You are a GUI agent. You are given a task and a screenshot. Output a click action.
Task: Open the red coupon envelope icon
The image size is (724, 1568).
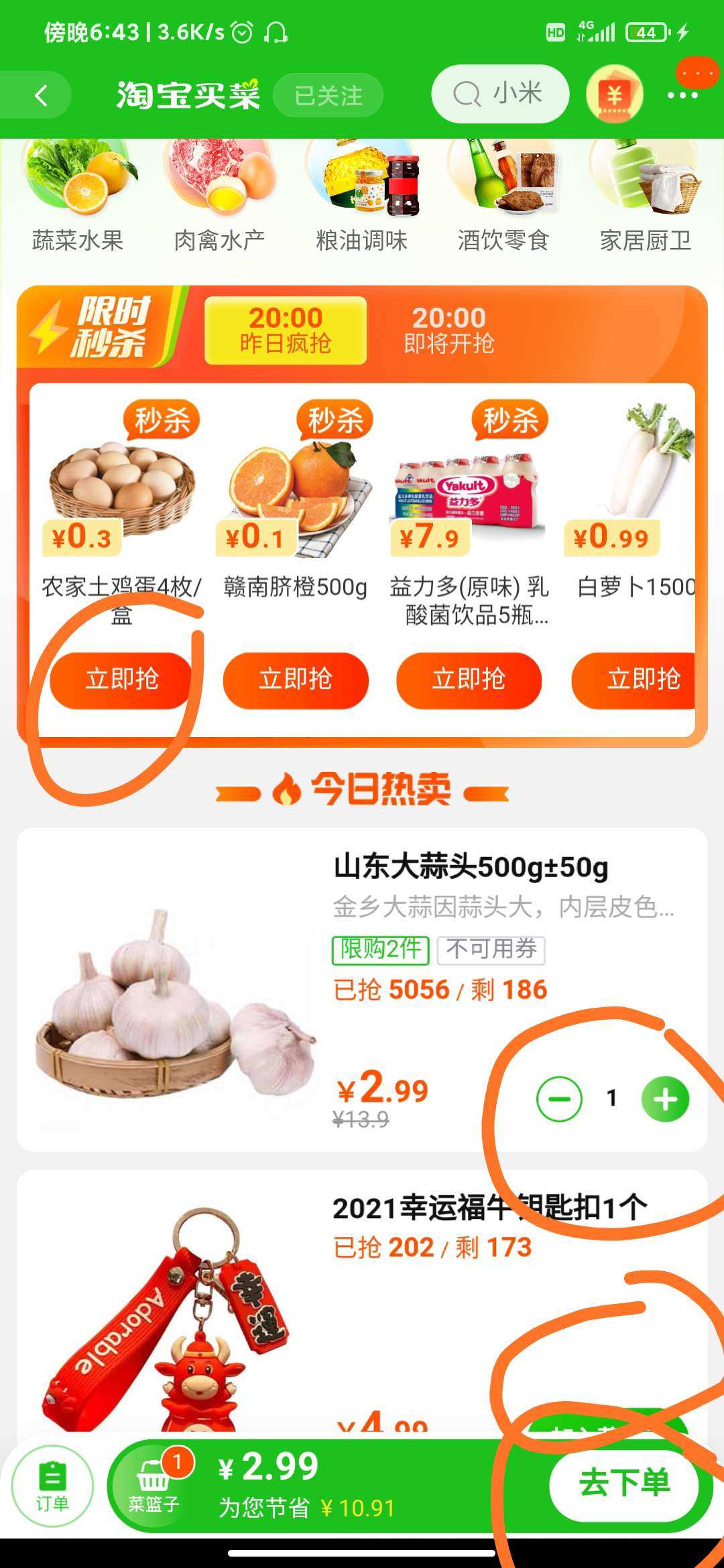615,94
